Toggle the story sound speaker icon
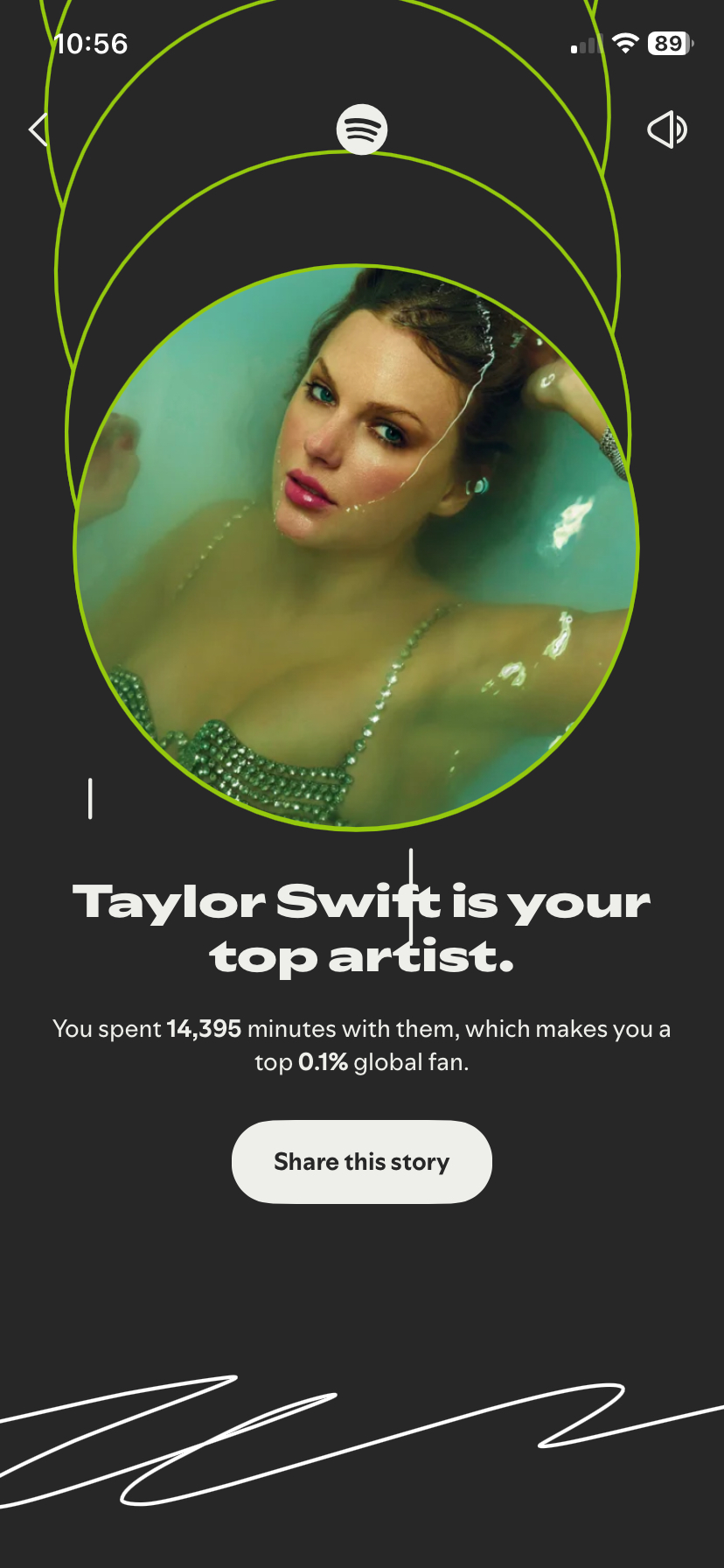This screenshot has width=724, height=1568. point(666,129)
